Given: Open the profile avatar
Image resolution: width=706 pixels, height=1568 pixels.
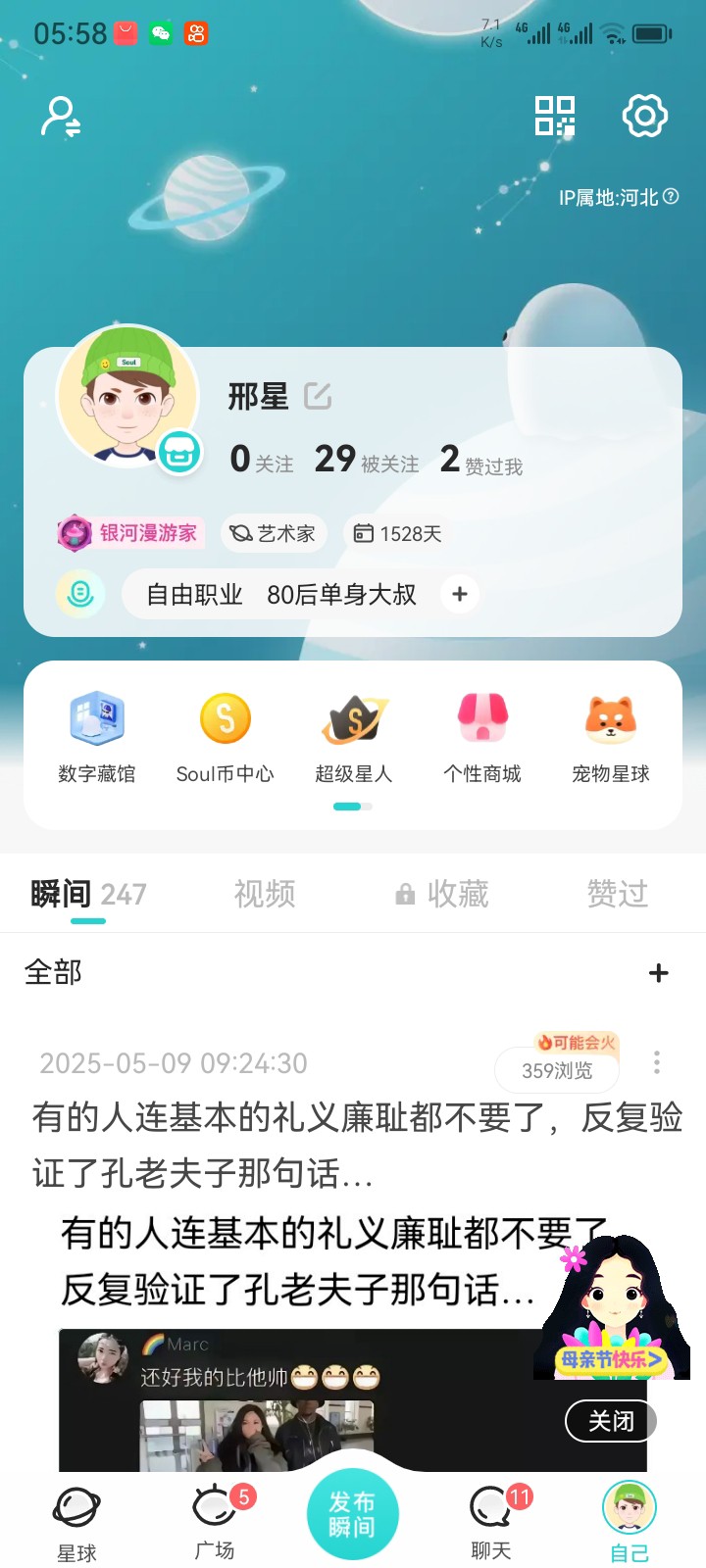Looking at the screenshot, I should [127, 397].
